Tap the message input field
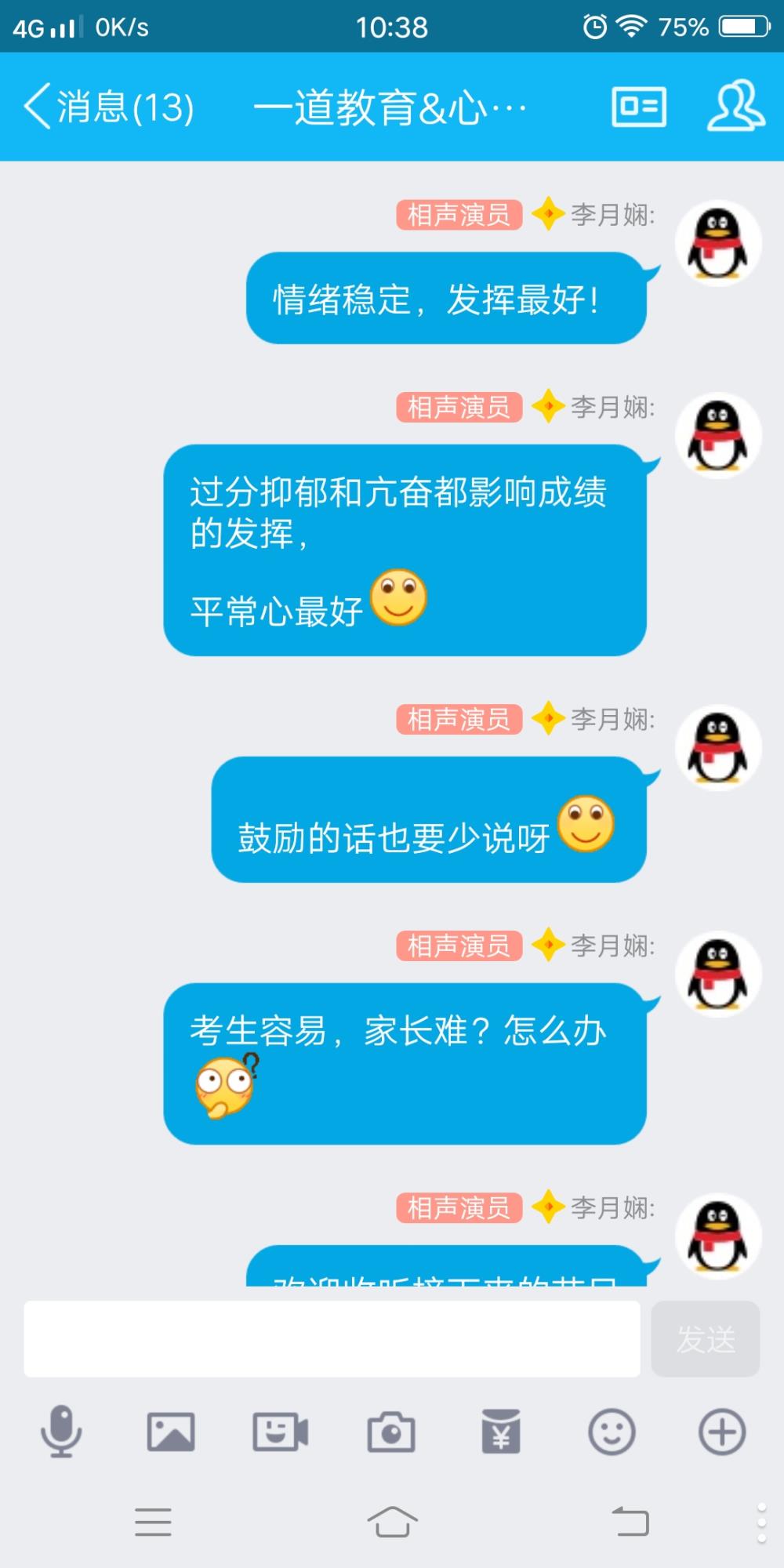The width and height of the screenshot is (784, 1568). [332, 1339]
